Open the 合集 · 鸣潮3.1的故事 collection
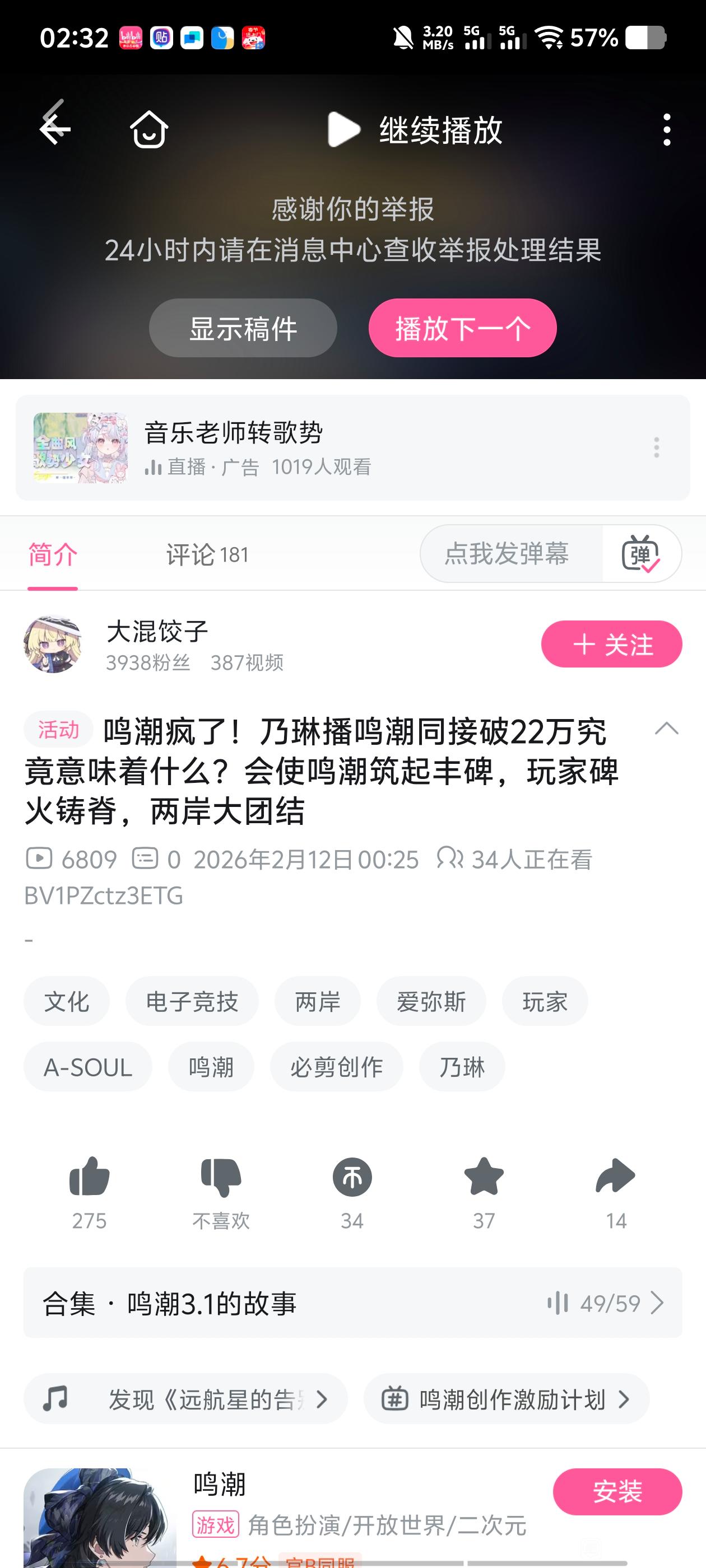Screen dimensions: 706x1568 [x=352, y=1303]
